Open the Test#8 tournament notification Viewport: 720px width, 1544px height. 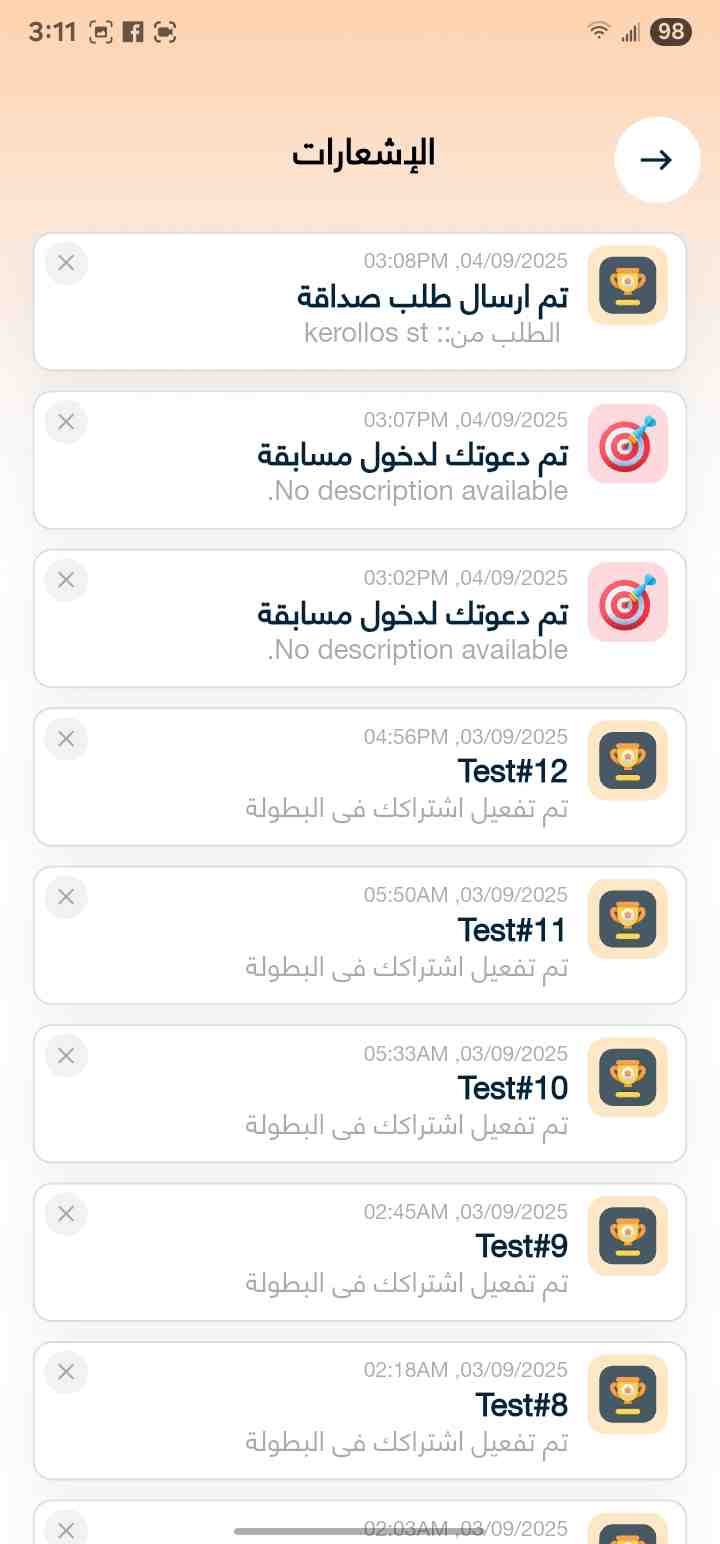click(400, 1410)
